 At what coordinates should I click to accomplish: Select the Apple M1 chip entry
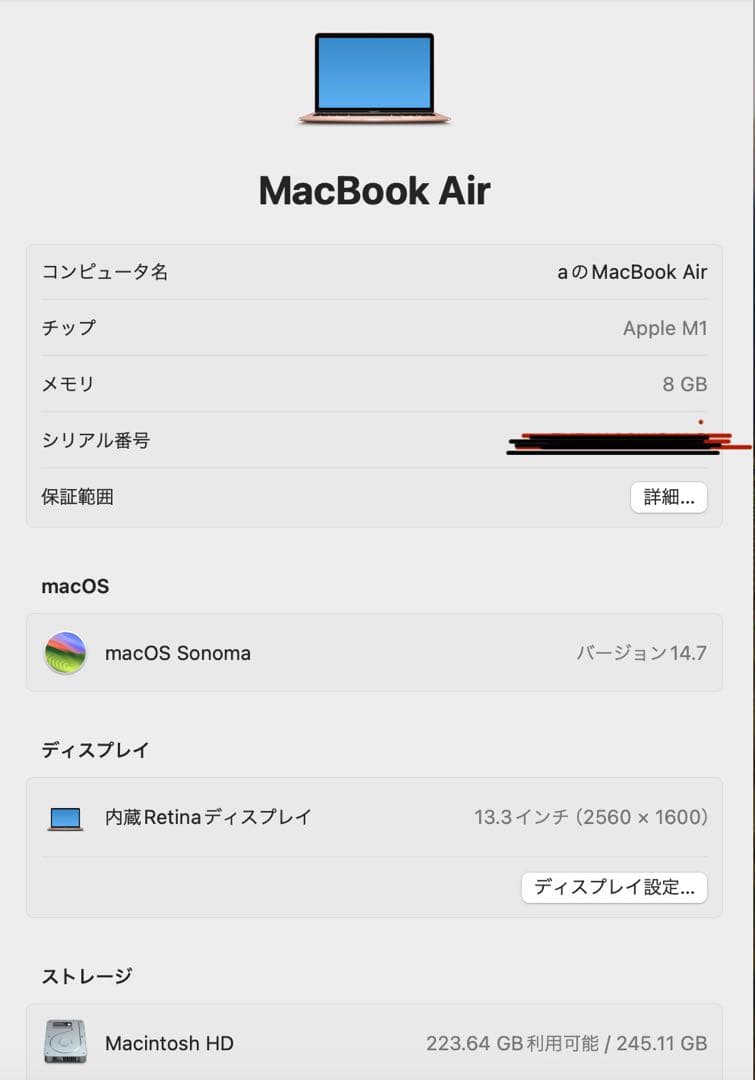point(667,328)
